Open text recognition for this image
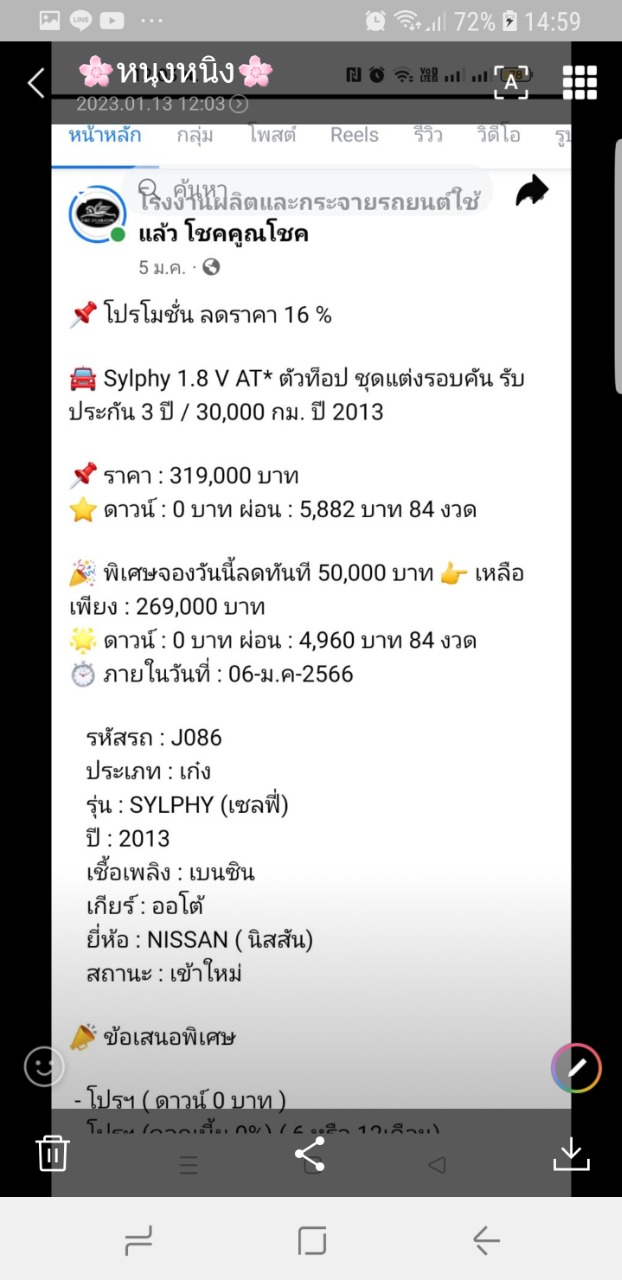The height and width of the screenshot is (1280, 622). pyautogui.click(x=511, y=83)
